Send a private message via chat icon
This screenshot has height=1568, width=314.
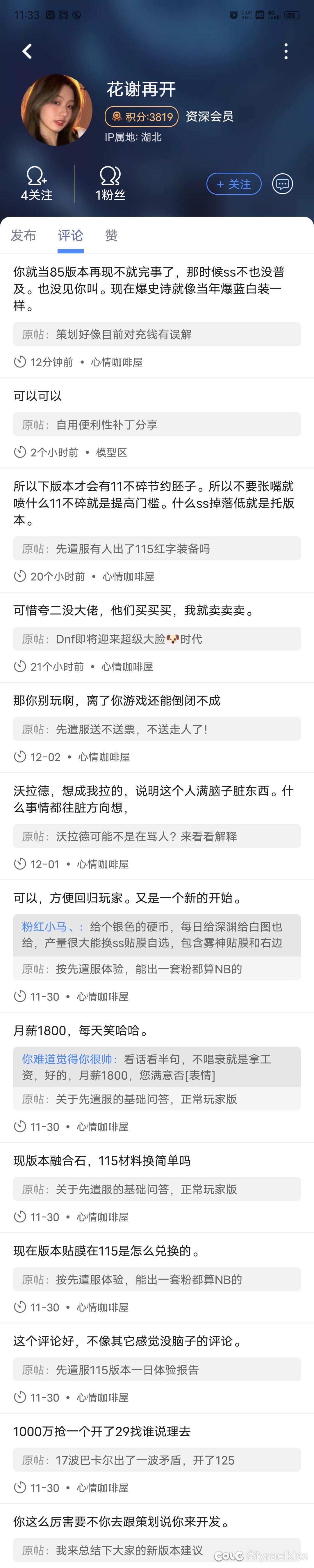(282, 184)
